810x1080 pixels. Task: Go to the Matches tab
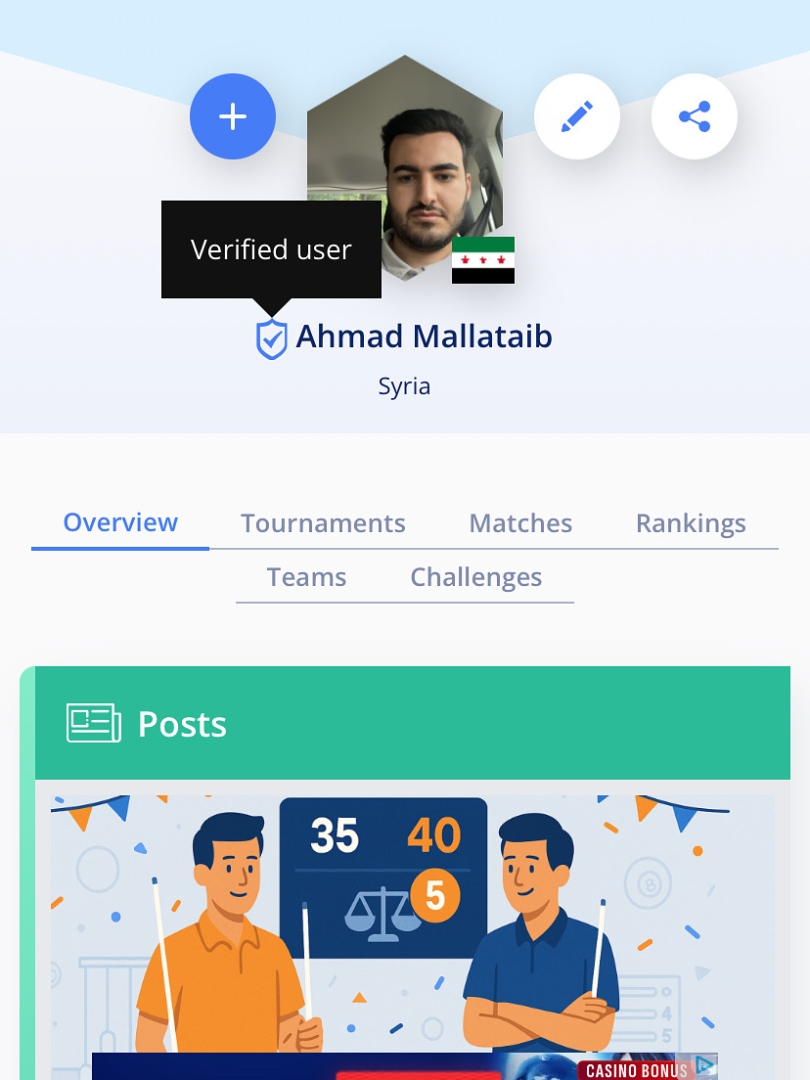pos(520,523)
